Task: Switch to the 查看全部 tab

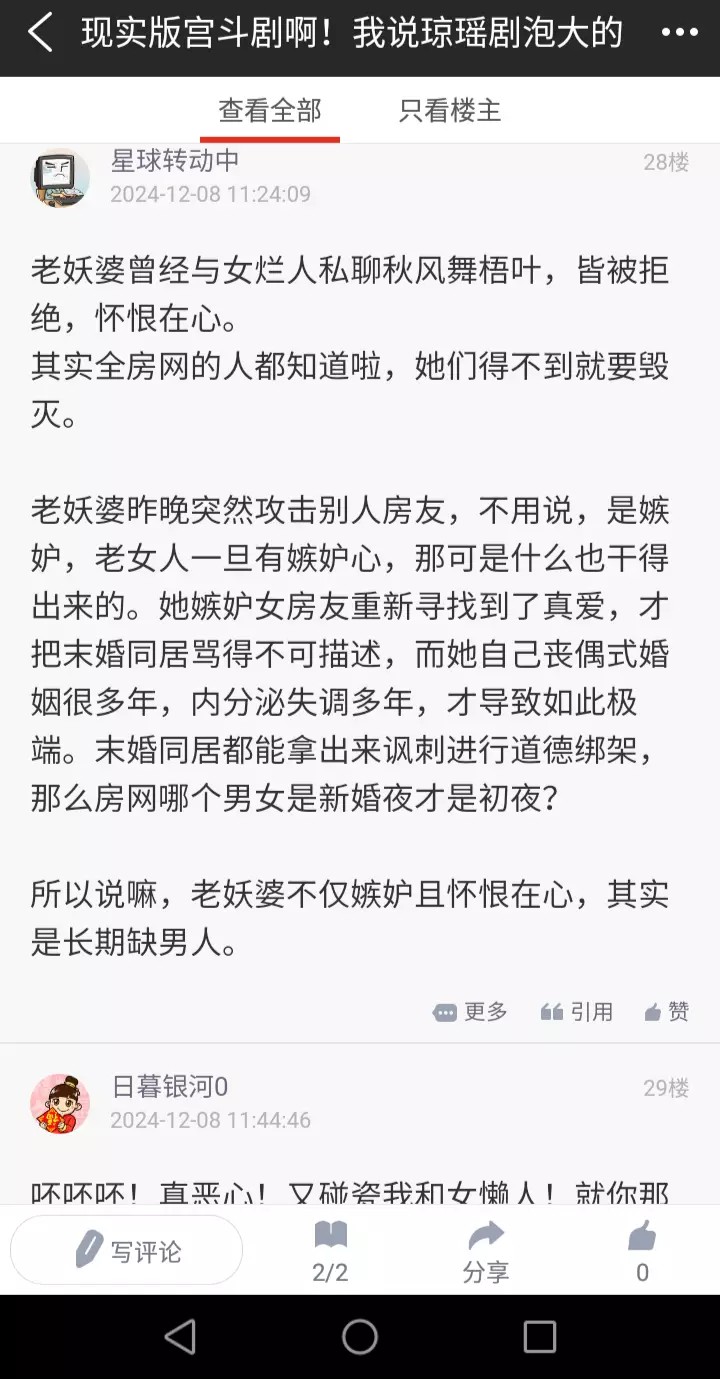Action: (x=270, y=111)
